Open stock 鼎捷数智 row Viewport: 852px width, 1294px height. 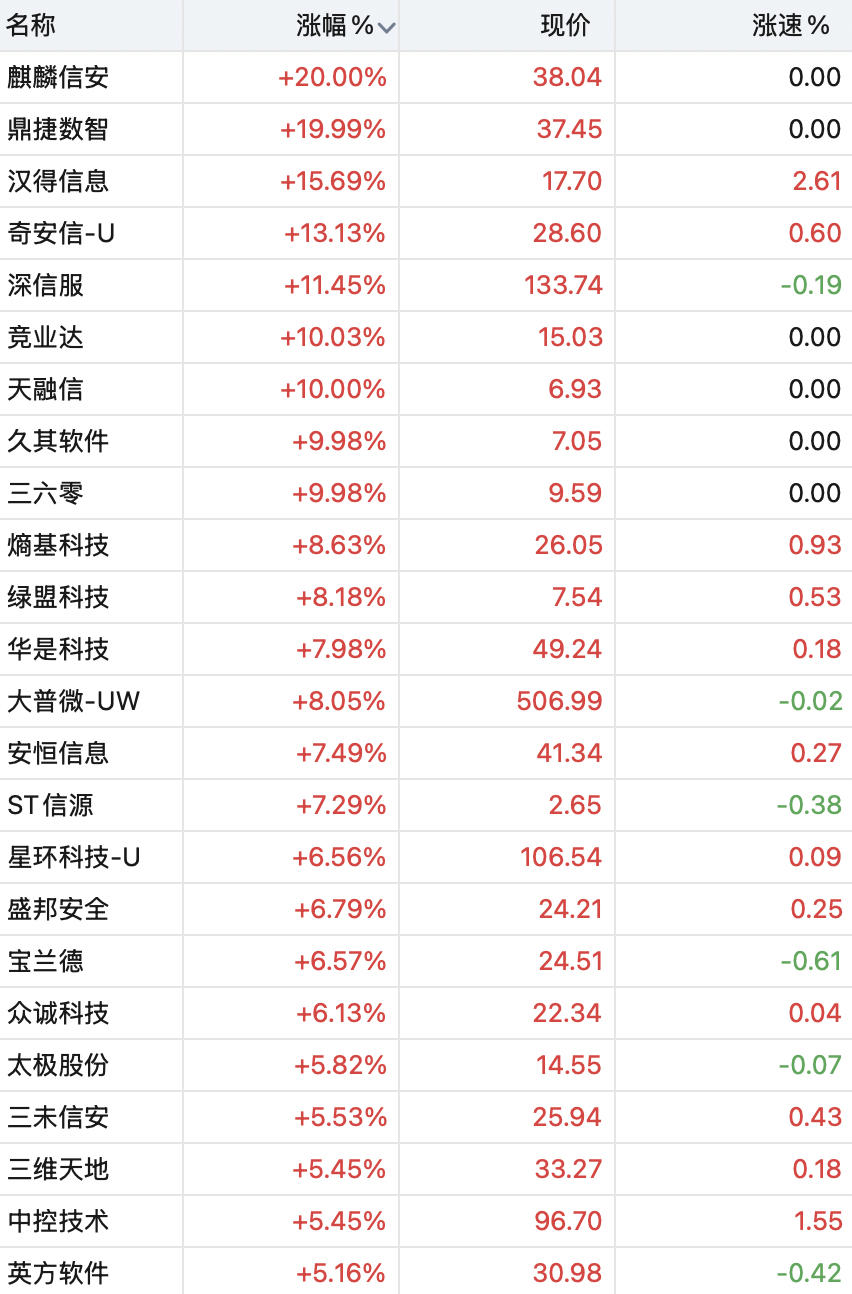(426, 129)
